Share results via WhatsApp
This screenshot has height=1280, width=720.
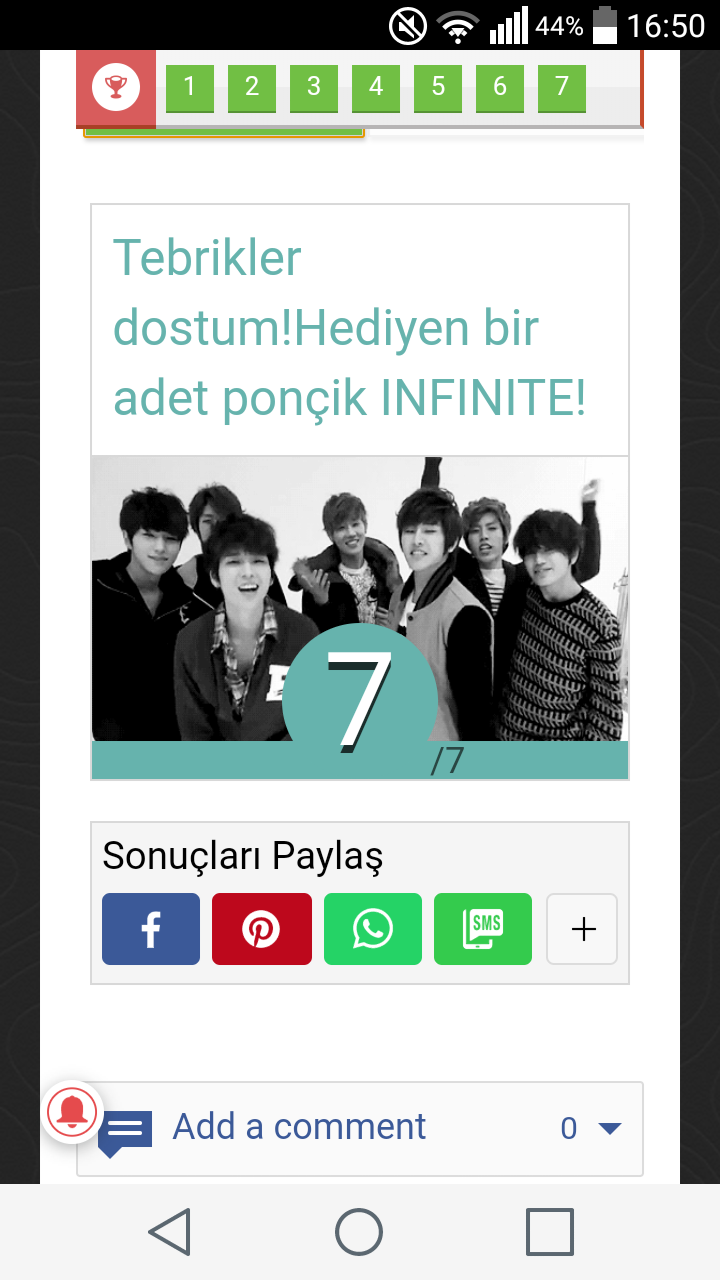tap(373, 929)
